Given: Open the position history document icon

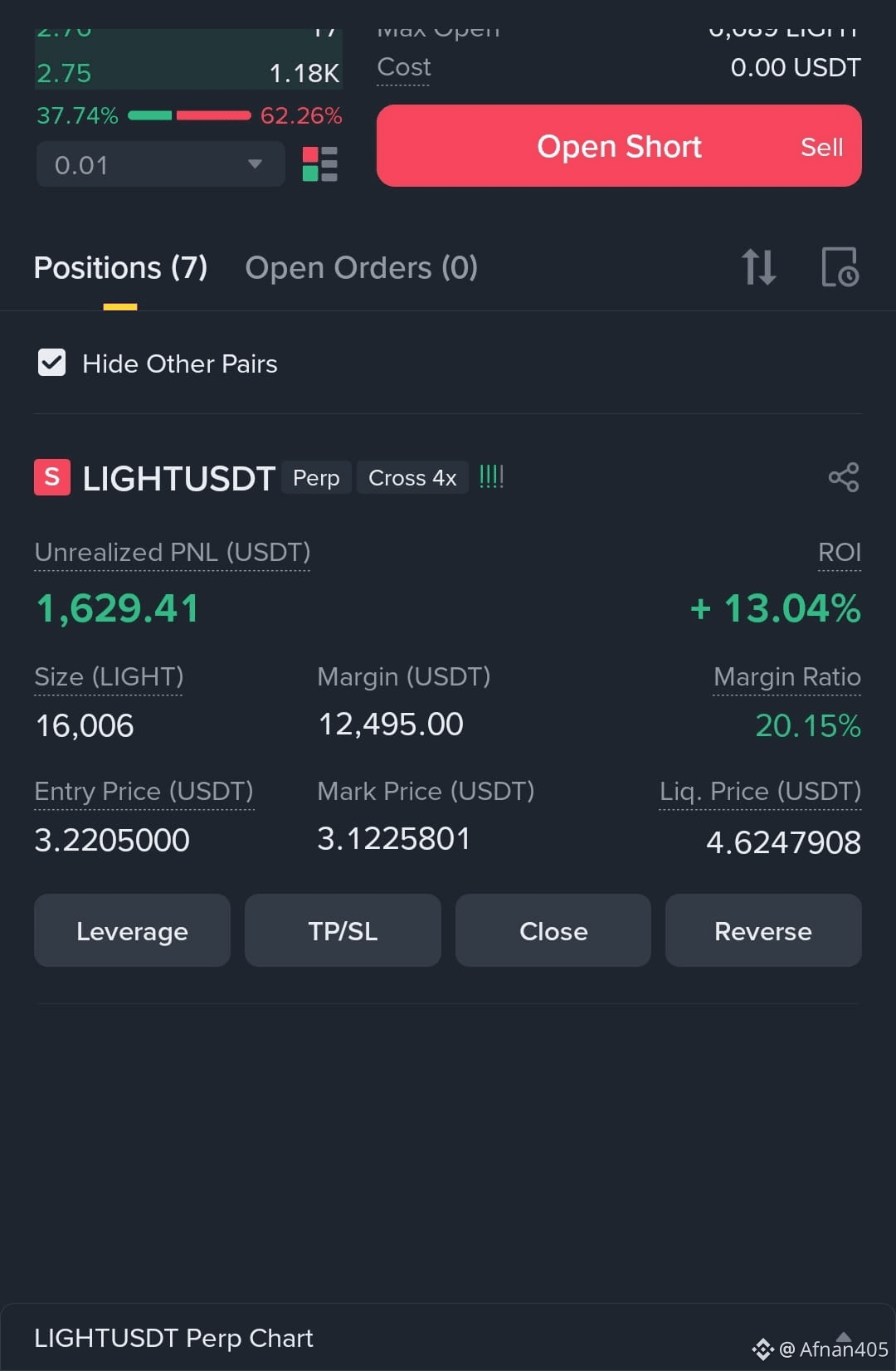Looking at the screenshot, I should coord(839,267).
